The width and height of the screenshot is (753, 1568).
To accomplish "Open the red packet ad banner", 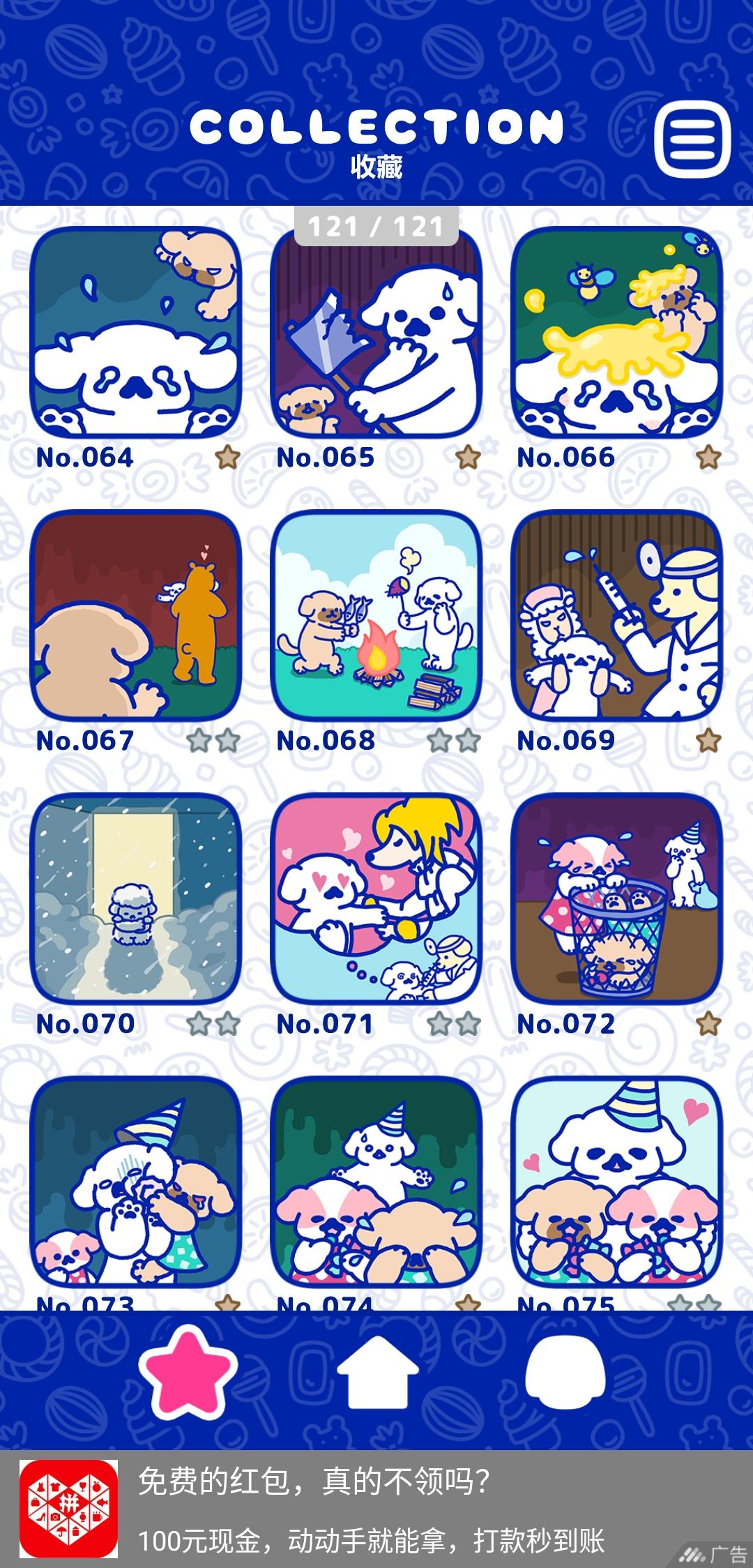I will pos(376,1509).
